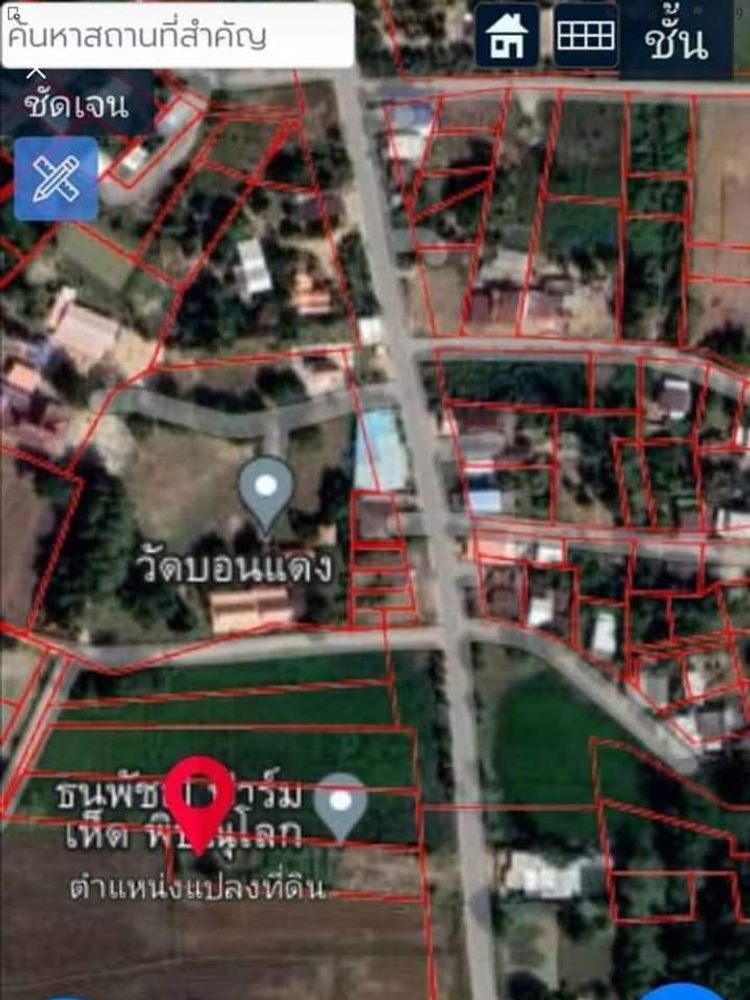
Task: Select the ธนพัชฟาร์มเห็ด พิษณุโลก place marker
Action: point(341,805)
